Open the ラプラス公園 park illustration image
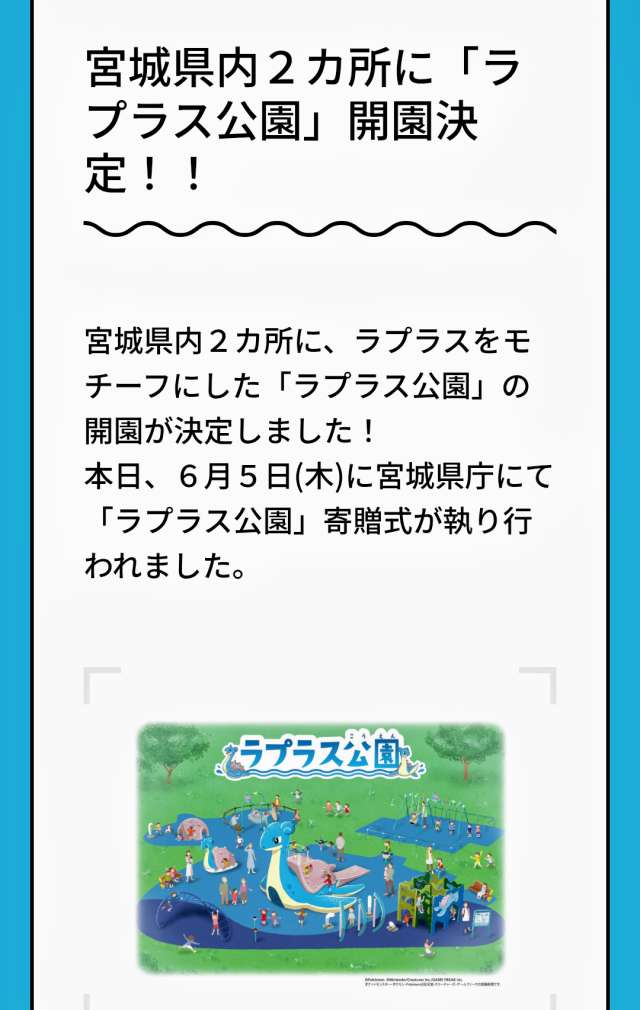 [x=320, y=848]
